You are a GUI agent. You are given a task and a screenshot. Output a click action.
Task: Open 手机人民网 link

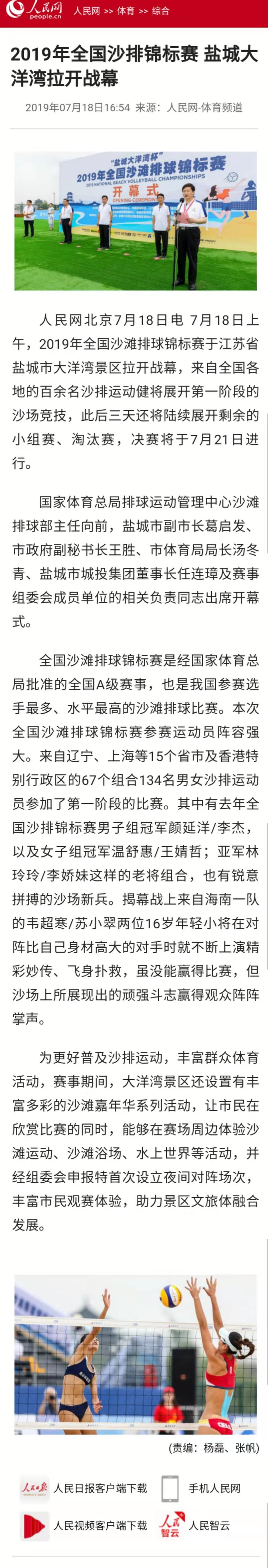coord(214,1488)
